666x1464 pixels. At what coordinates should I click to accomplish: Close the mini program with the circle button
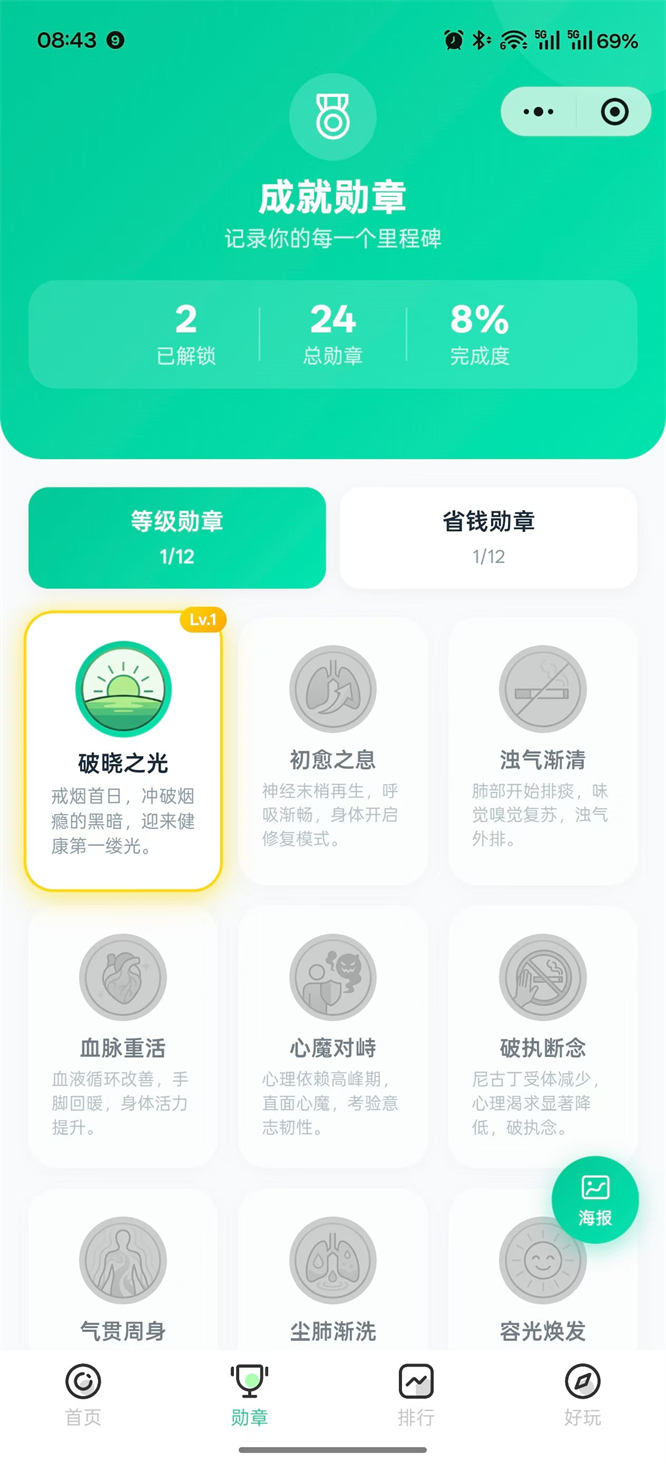point(614,112)
